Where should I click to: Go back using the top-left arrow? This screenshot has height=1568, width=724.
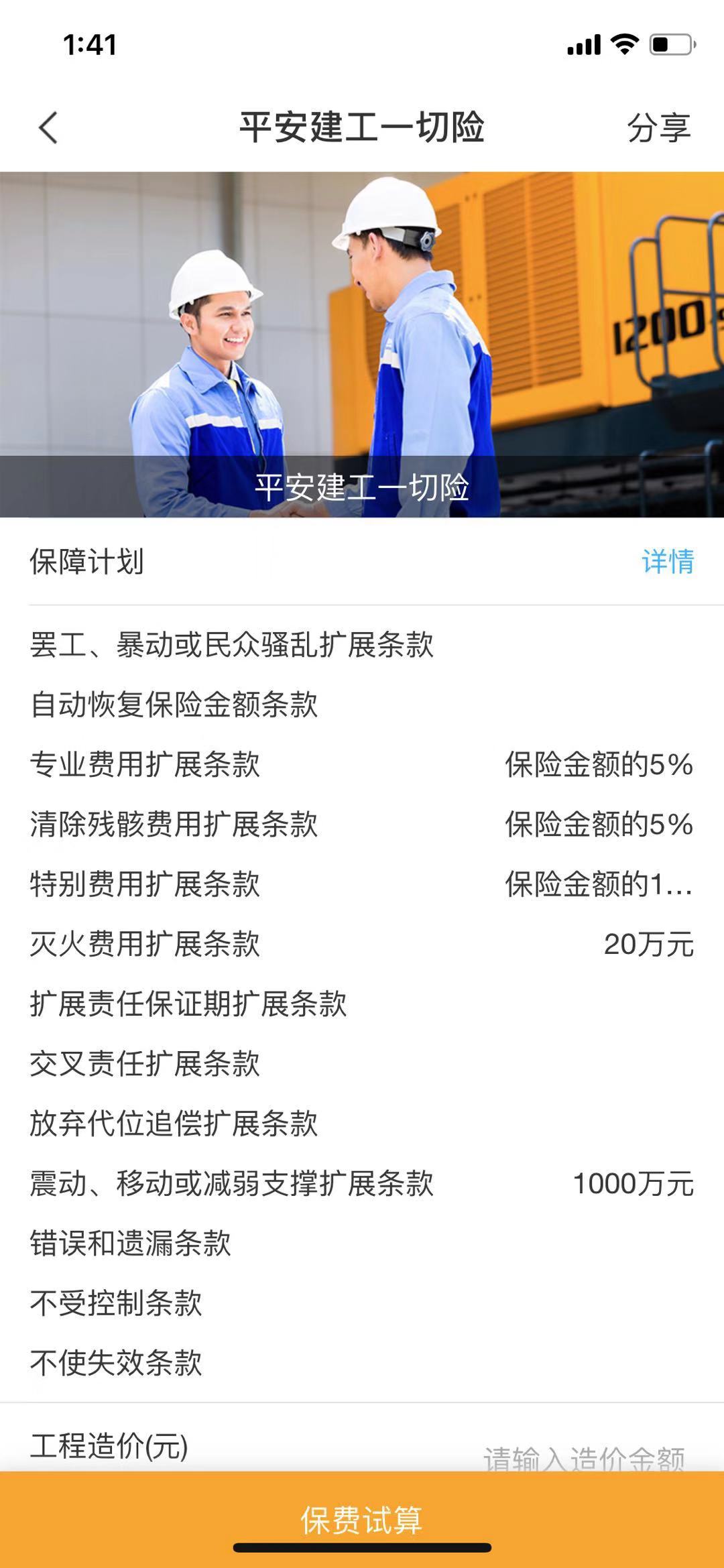coord(48,127)
